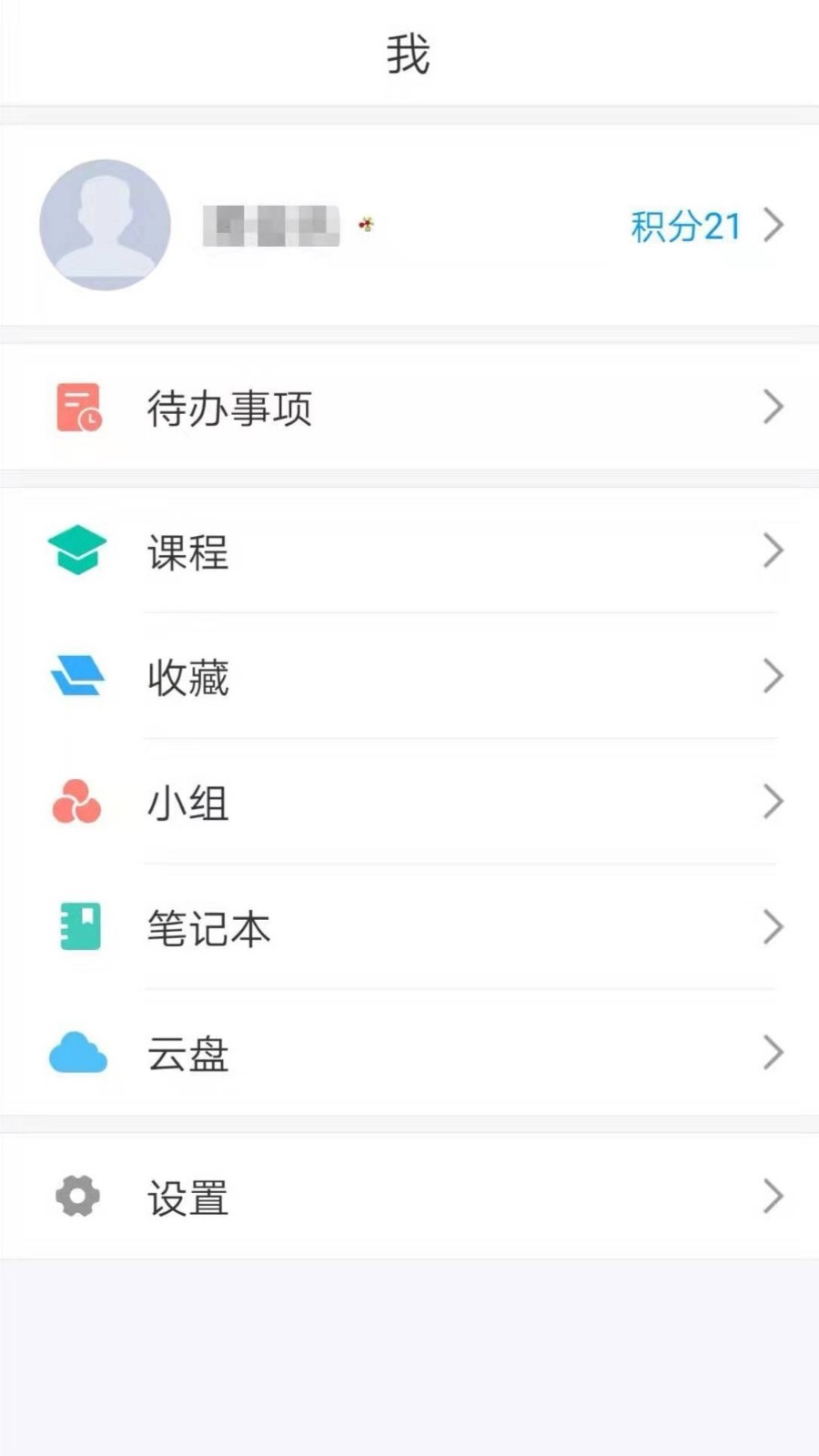
Task: Open 云盘 cloud drive
Action: (409, 1053)
